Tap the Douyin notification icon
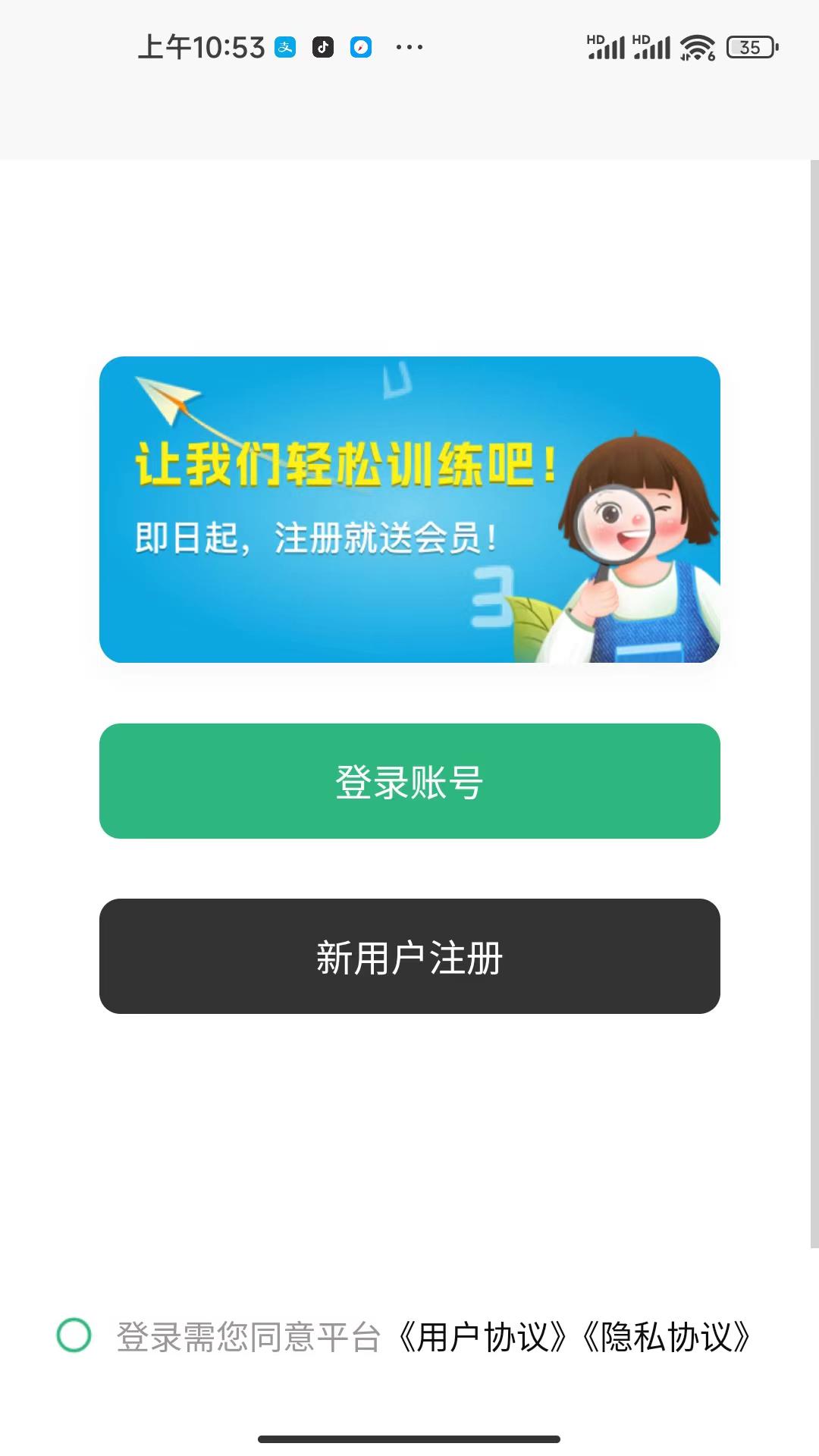Viewport: 819px width, 1456px height. point(322,47)
